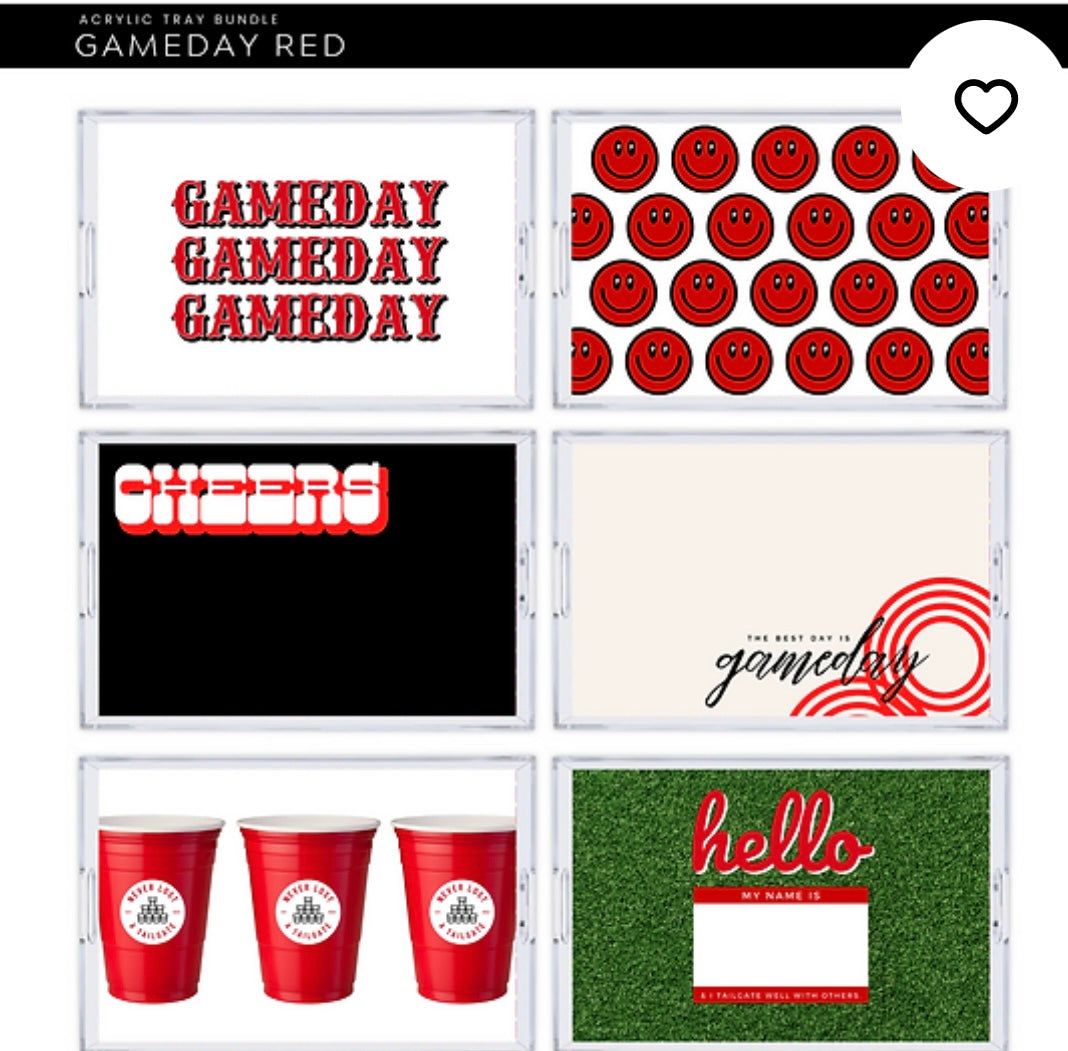The width and height of the screenshot is (1068, 1051).
Task: Favorite this Gameday Red tray bundle
Action: [x=985, y=106]
